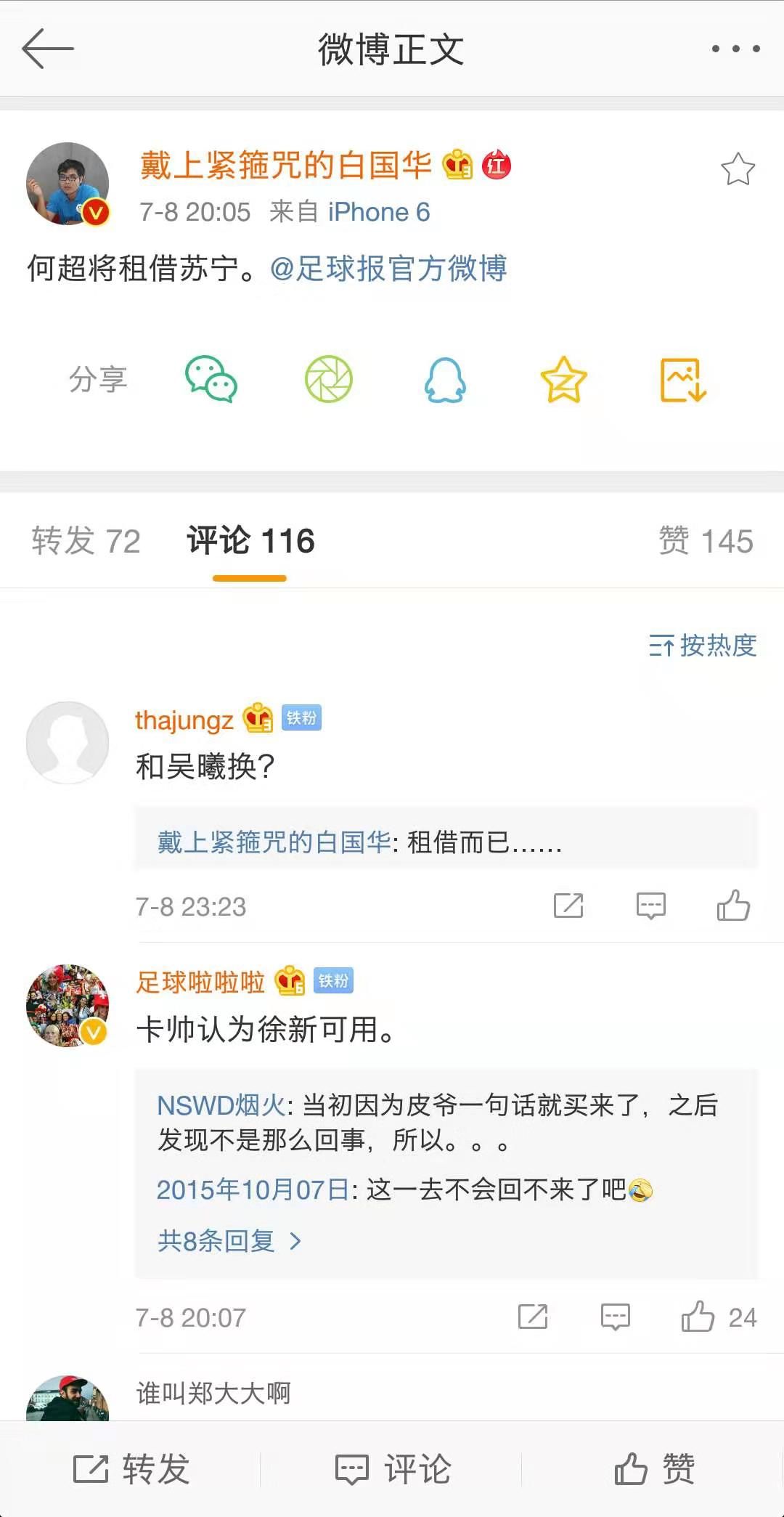Toggle the favorite star at top right
Viewport: 784px width, 1517px height.
coord(738,168)
